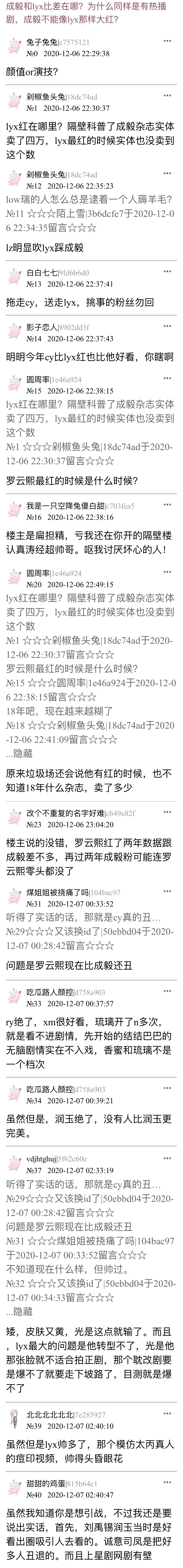The height and width of the screenshot is (1568, 183).
Task: Open overflow menu on post №12
Action: tap(167, 174)
